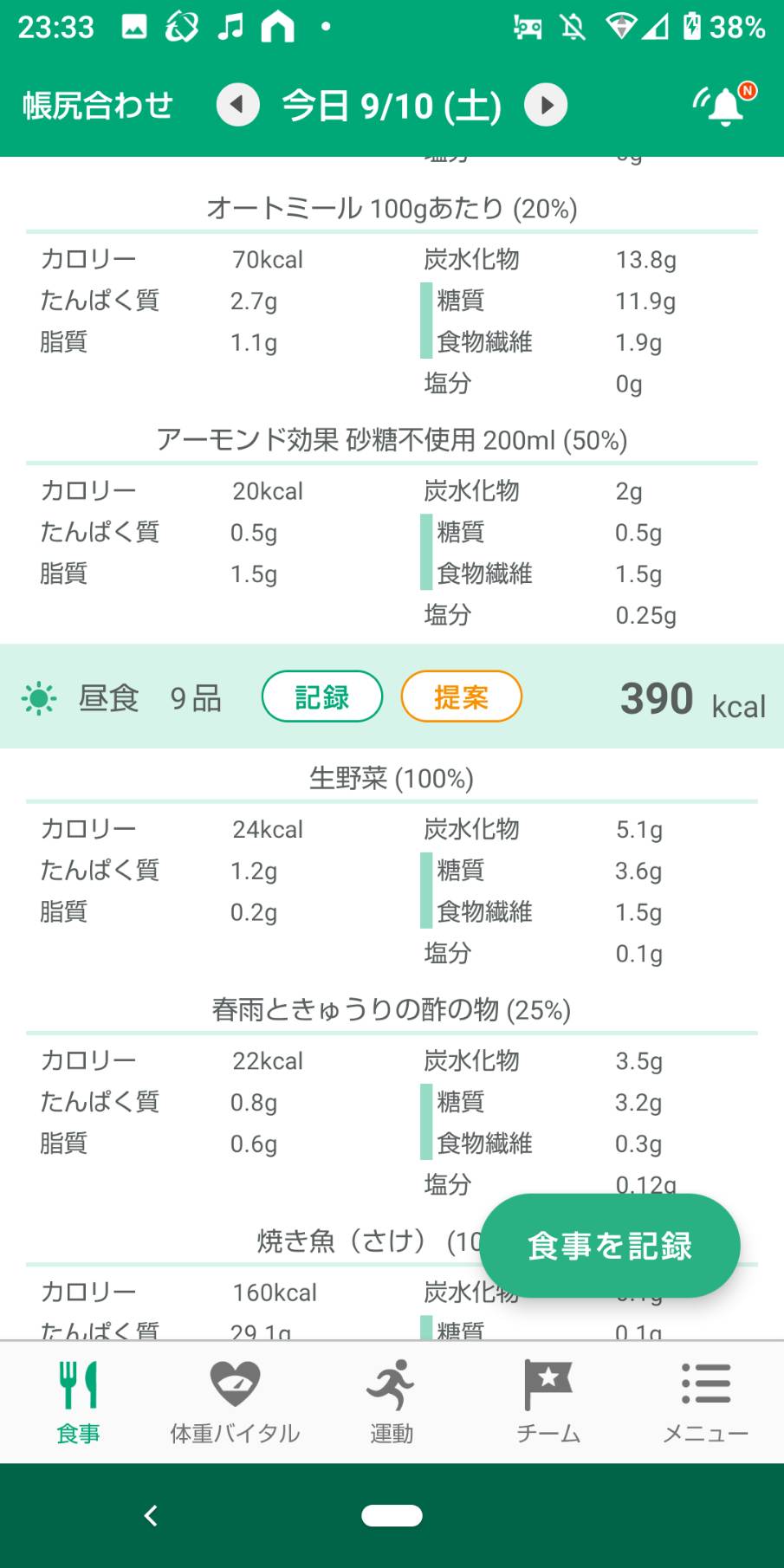The image size is (784, 1568).
Task: Tap the 食事を記録 floating button
Action: point(610,1246)
